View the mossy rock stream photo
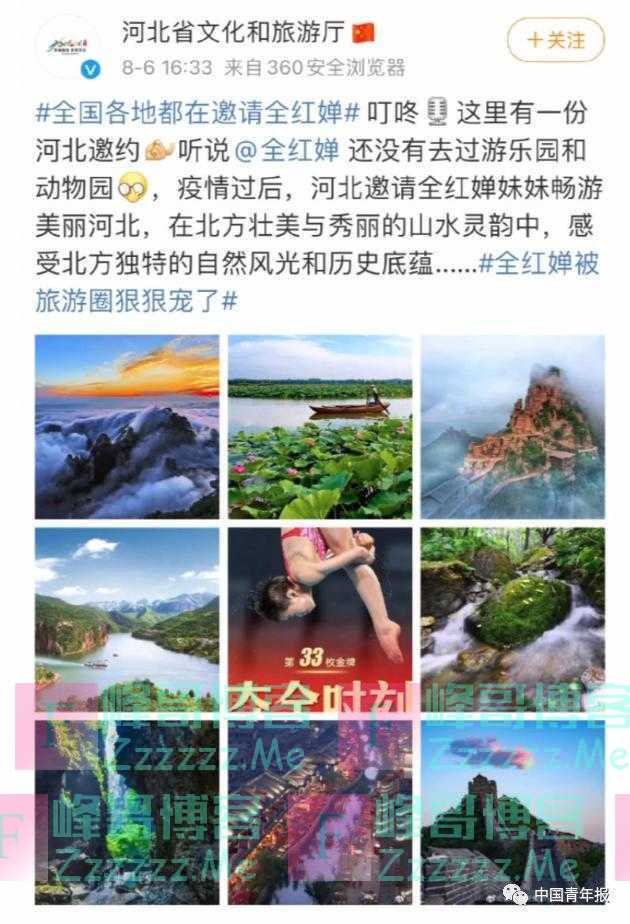Image resolution: width=630 pixels, height=924 pixels. click(x=512, y=615)
